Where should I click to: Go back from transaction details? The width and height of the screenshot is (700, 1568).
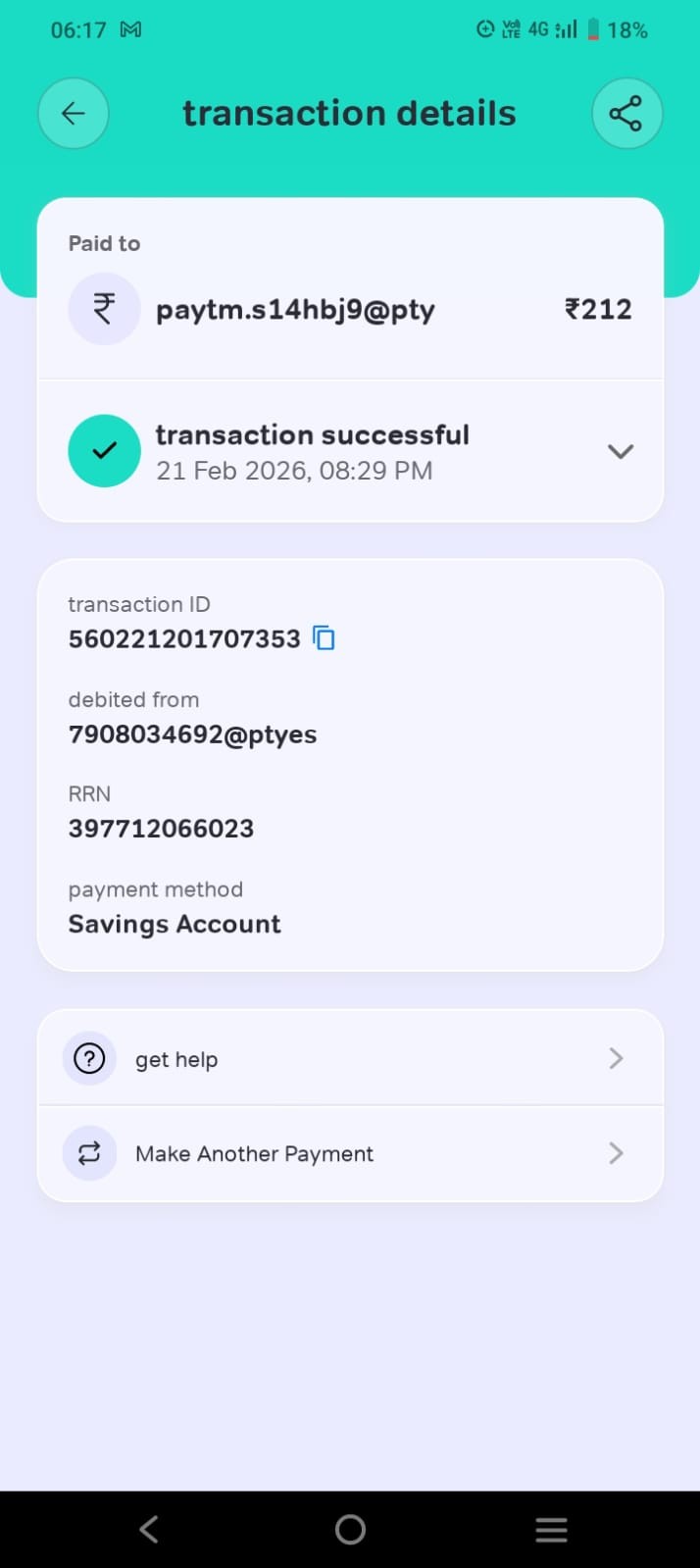pyautogui.click(x=74, y=114)
